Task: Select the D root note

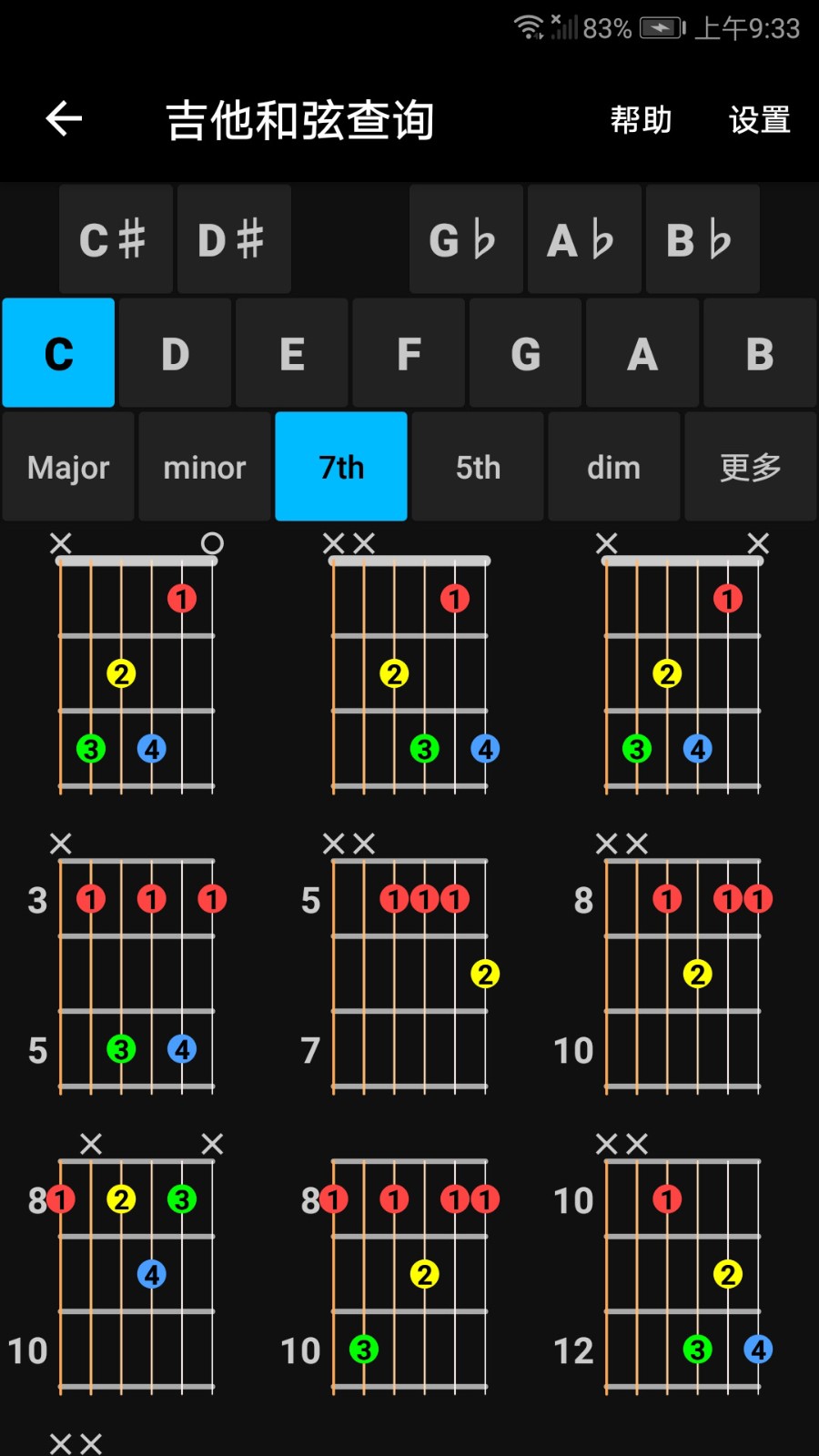Action: pos(174,353)
